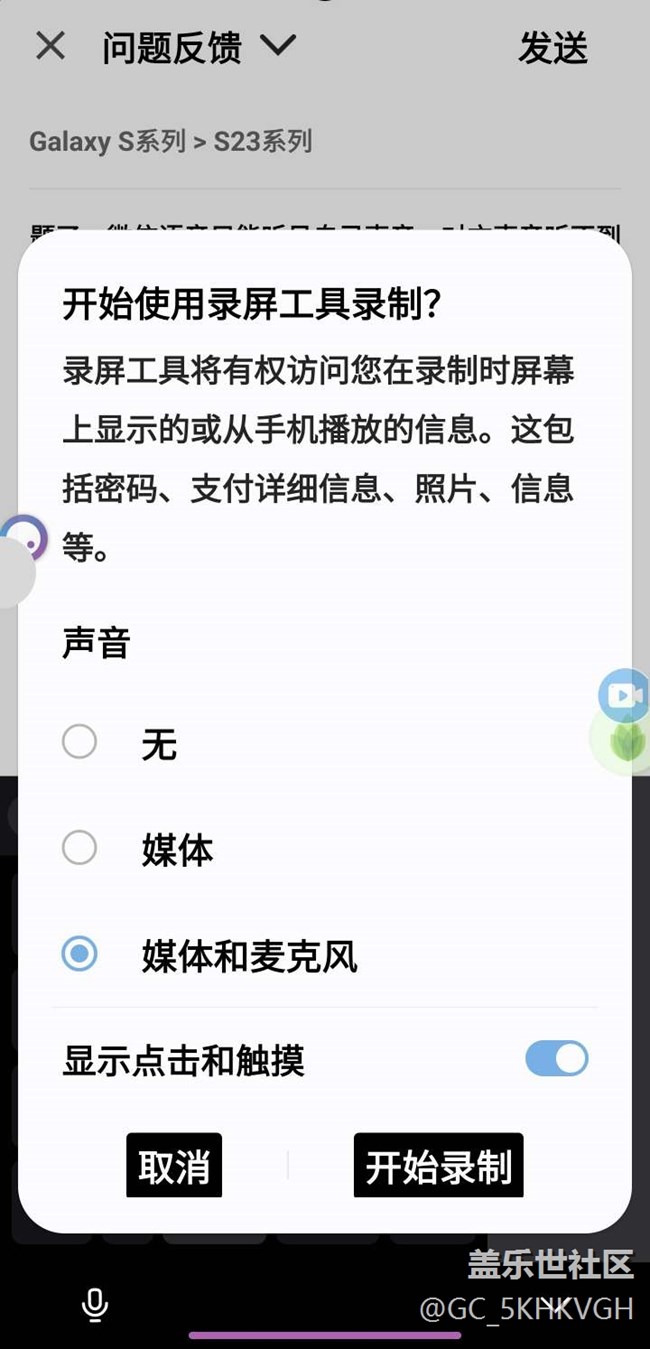Viewport: 650px width, 1349px height.
Task: Tap the keyboard microphone icon
Action: tap(95, 1305)
